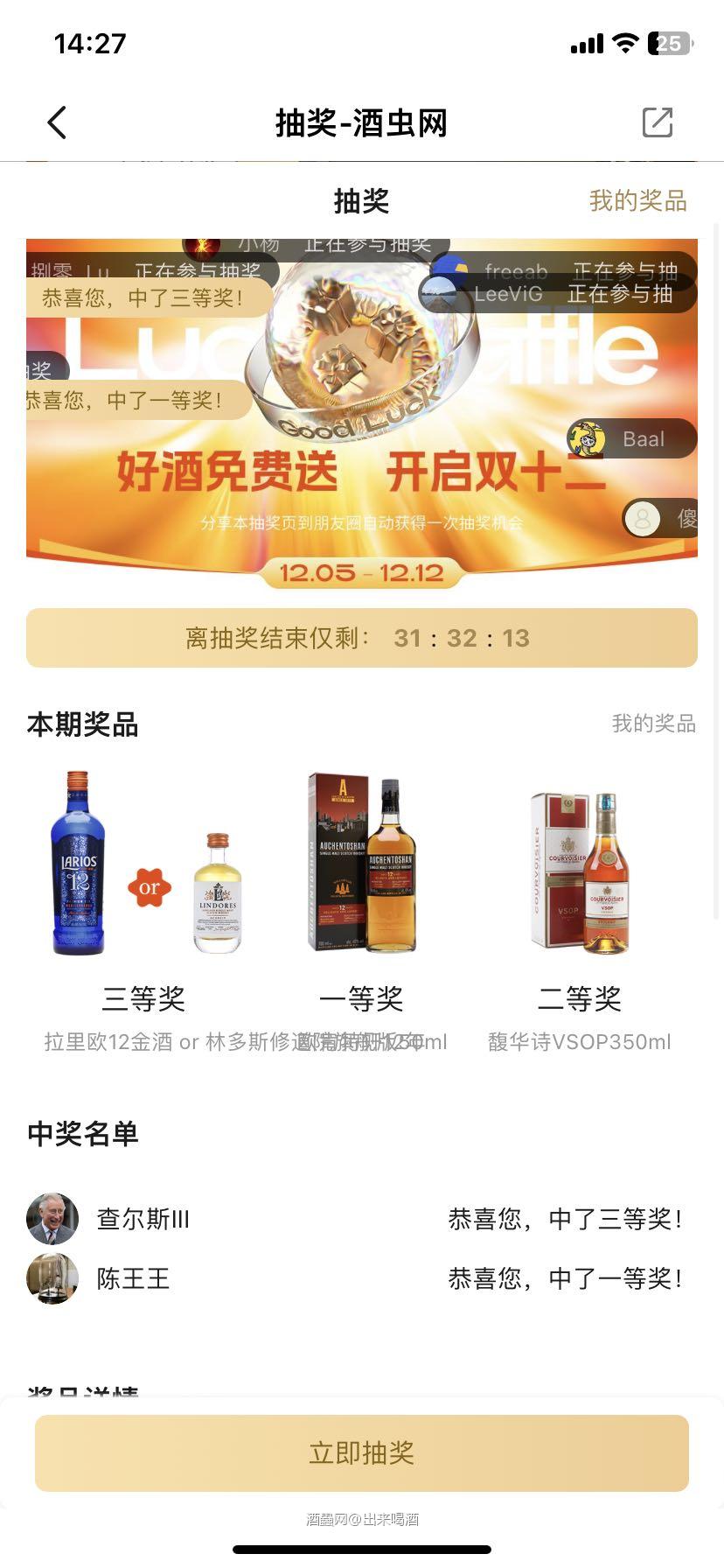Tap the back arrow at top left
This screenshot has height=1568, width=724.
pyautogui.click(x=56, y=122)
